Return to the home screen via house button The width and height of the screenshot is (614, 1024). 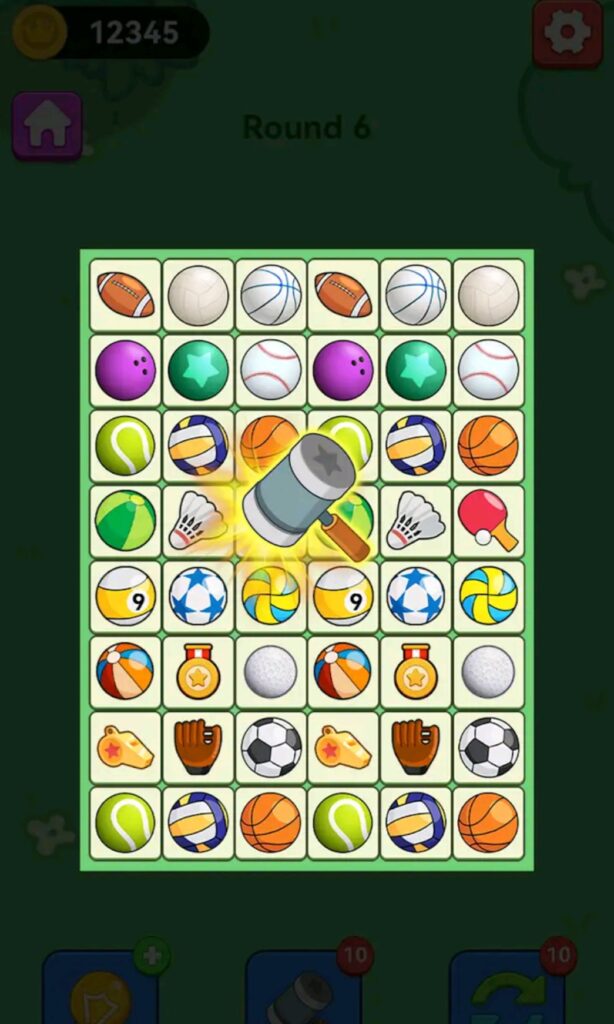pos(47,126)
